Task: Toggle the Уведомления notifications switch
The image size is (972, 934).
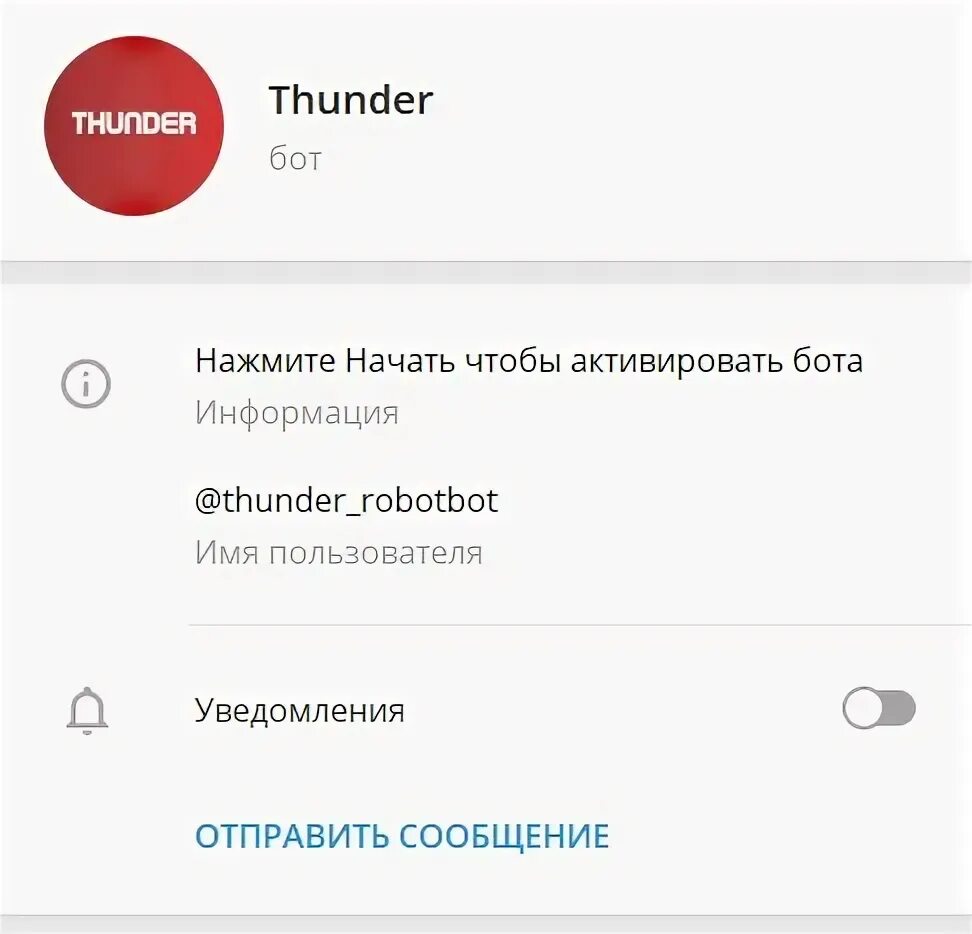Action: pos(878,710)
